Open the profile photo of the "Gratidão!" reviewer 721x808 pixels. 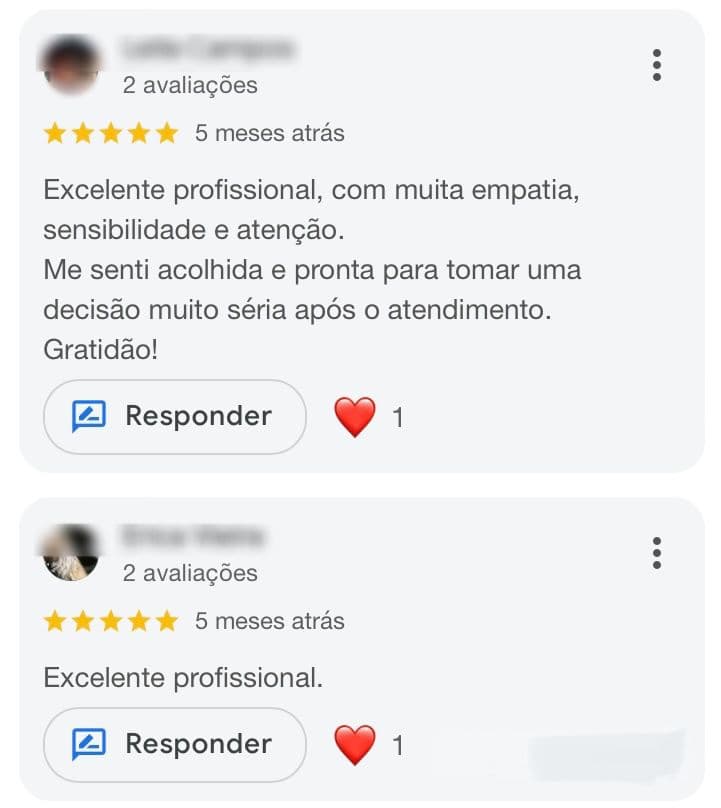[72, 65]
